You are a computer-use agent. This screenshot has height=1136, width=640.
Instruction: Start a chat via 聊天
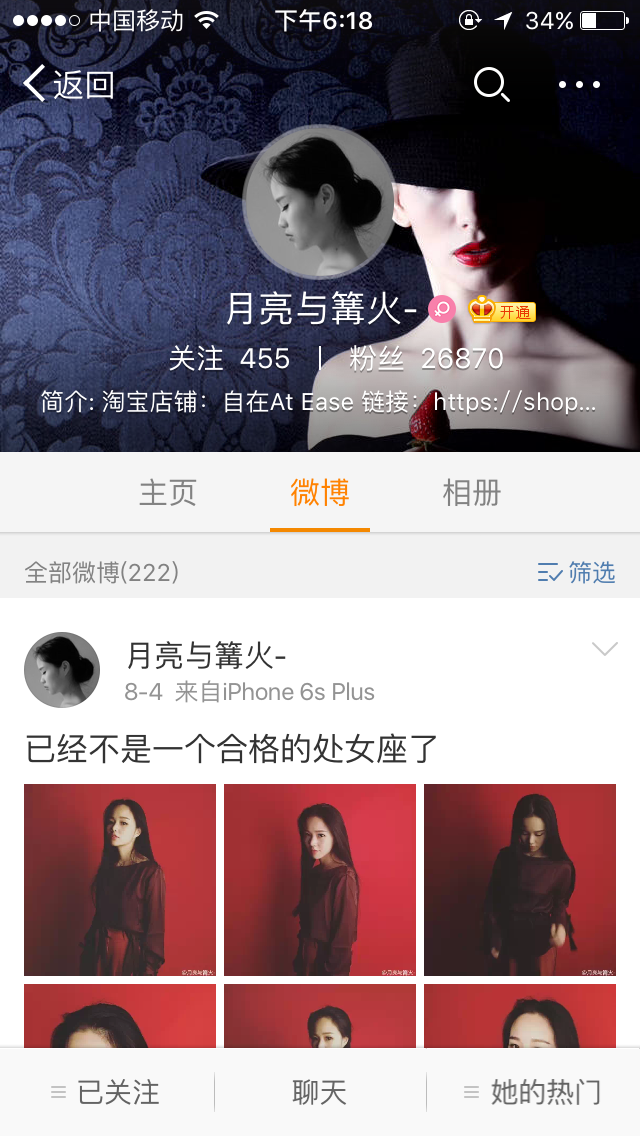[x=320, y=1093]
